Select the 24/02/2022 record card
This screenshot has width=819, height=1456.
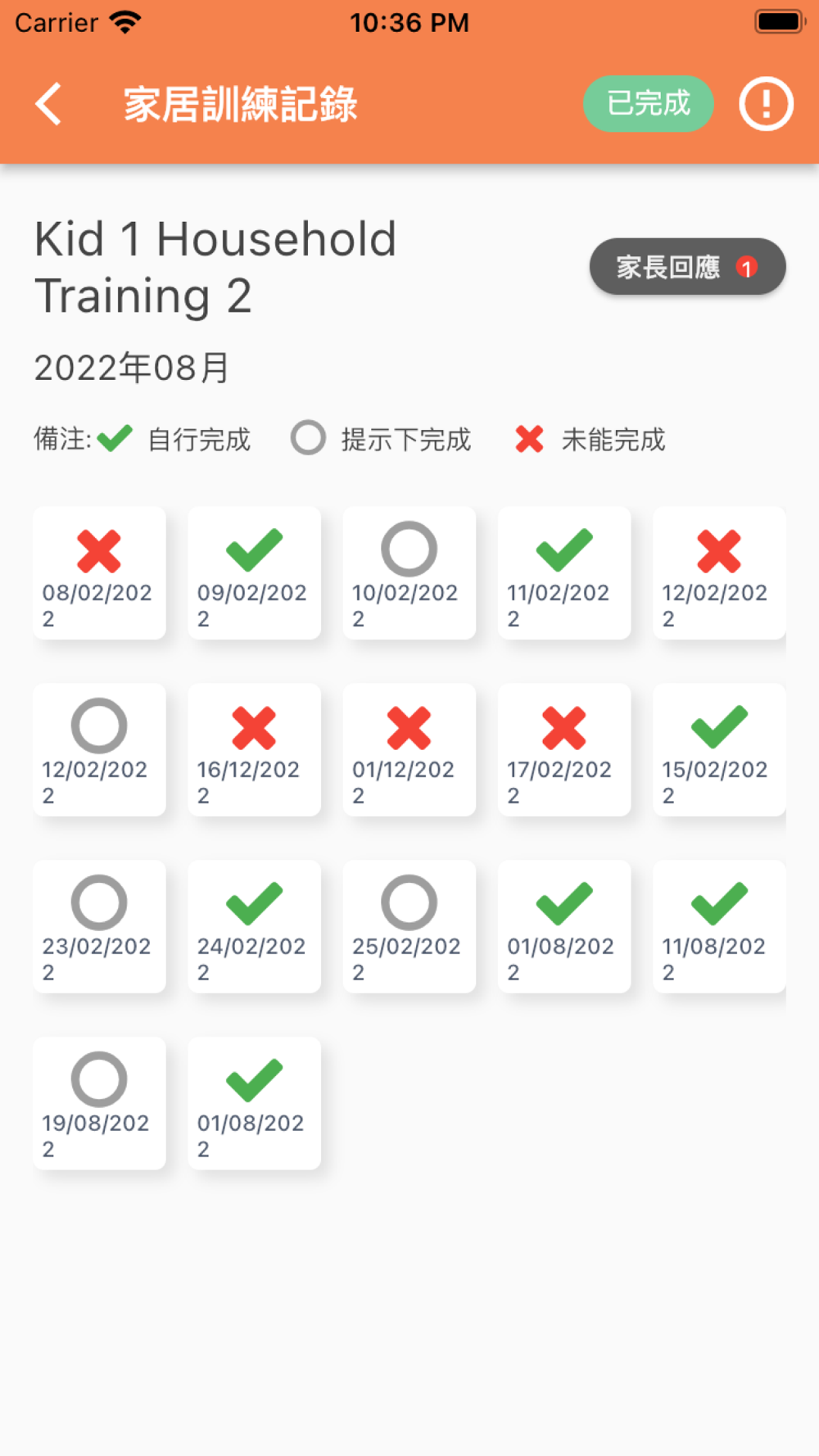tap(254, 926)
